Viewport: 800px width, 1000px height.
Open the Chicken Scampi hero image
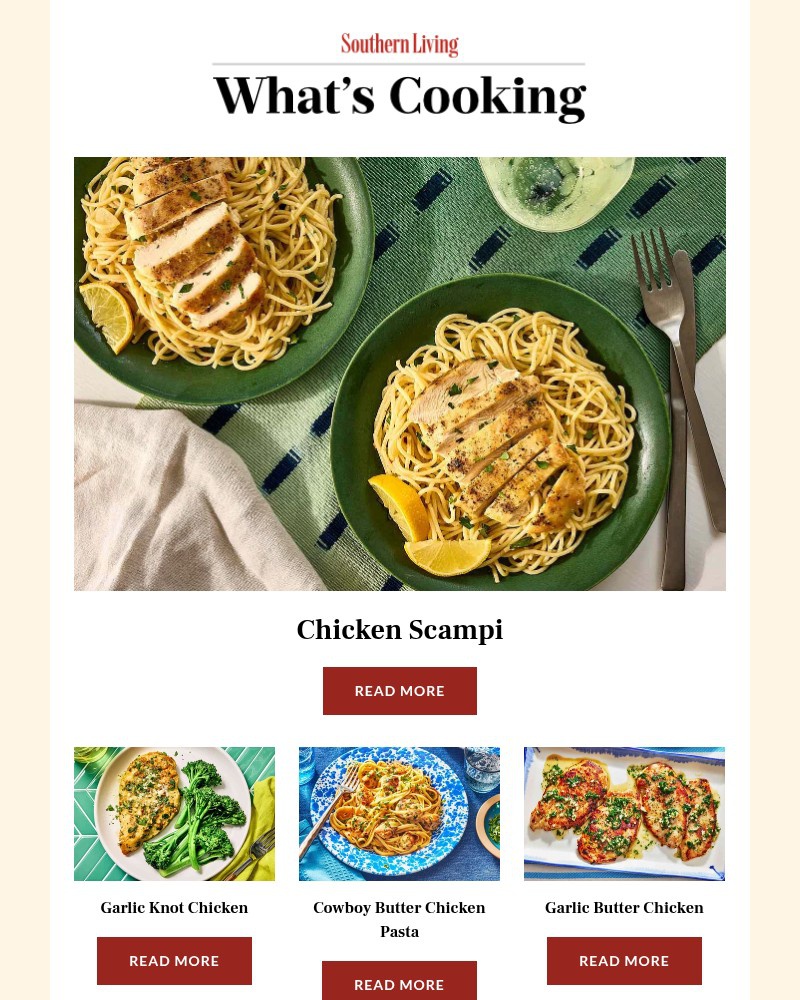[400, 373]
